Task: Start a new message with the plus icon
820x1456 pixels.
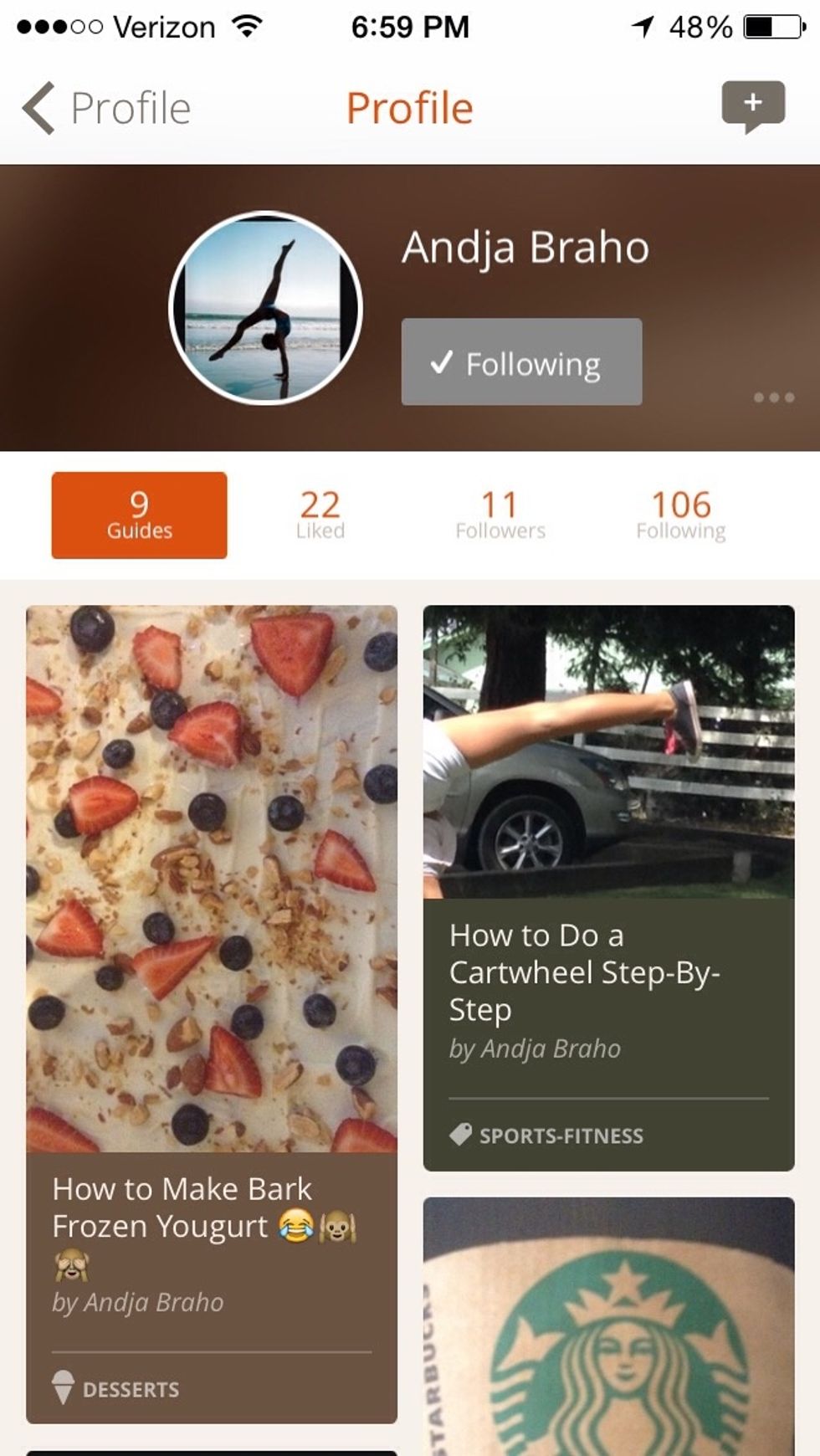Action: [752, 105]
